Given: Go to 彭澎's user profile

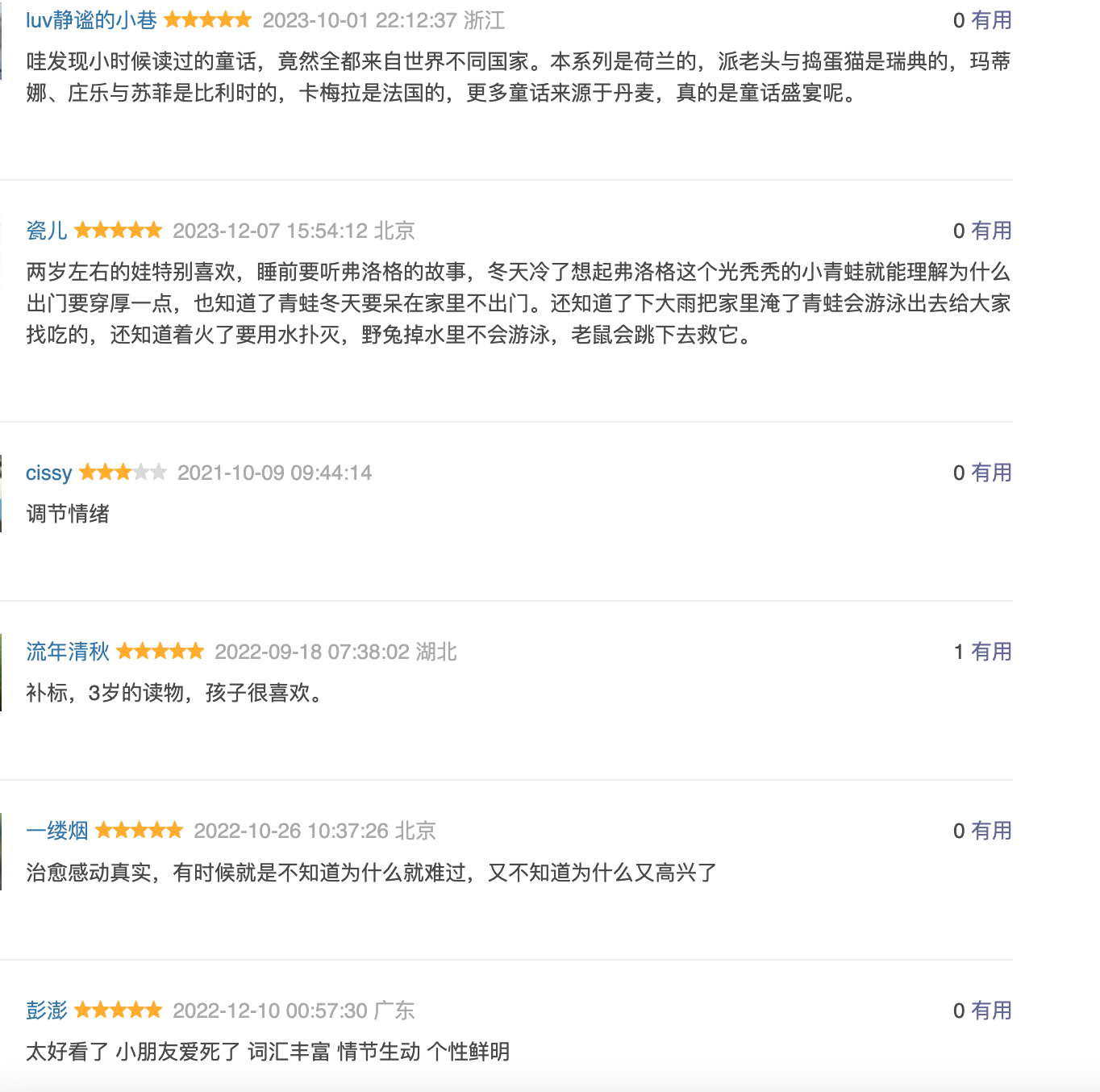Looking at the screenshot, I should tap(47, 1011).
